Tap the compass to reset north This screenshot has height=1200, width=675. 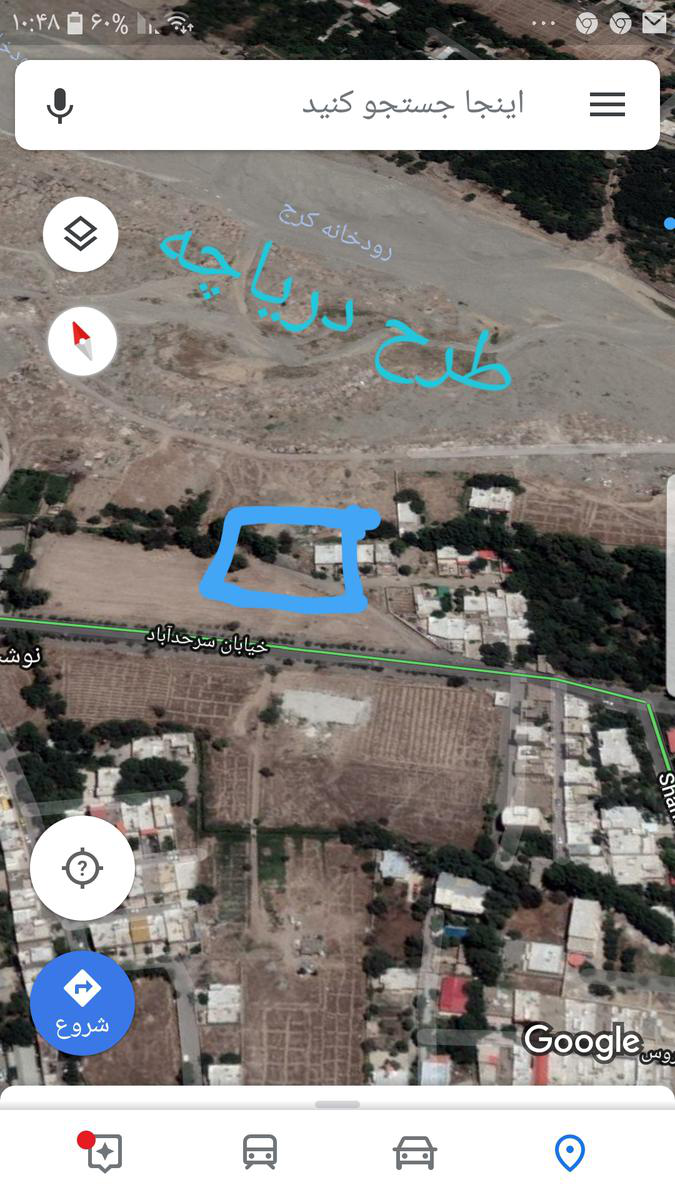pos(82,341)
